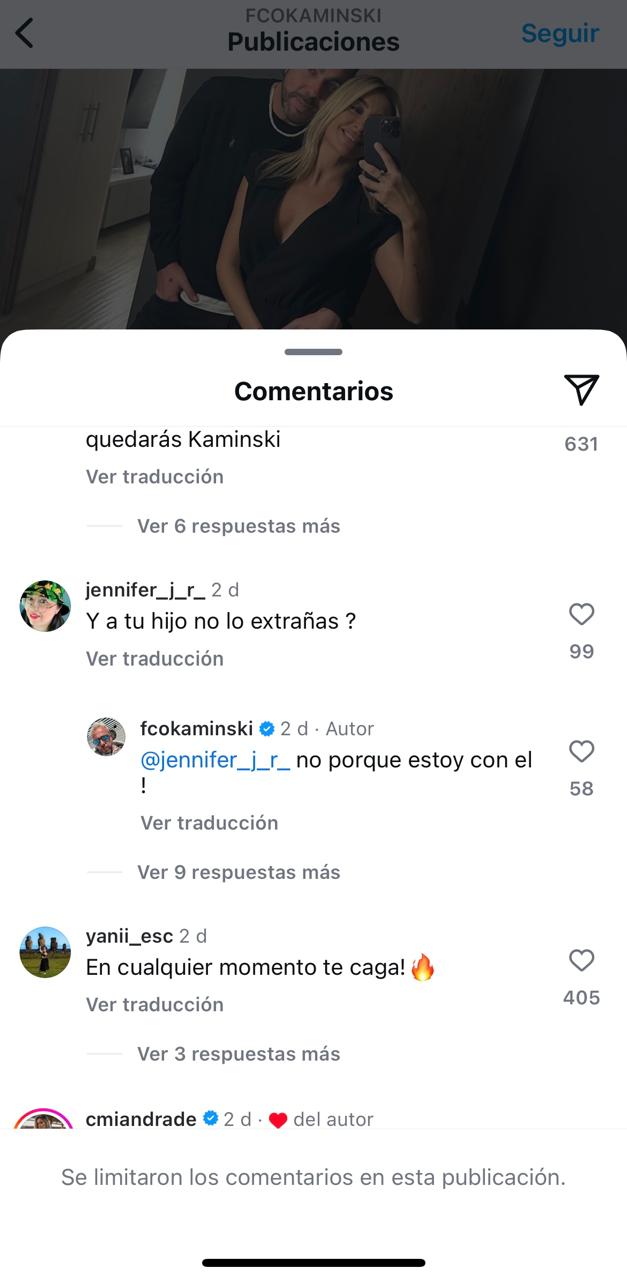This screenshot has height=1280, width=627.
Task: Open yanii_esc's profile picture
Action: coord(45,952)
